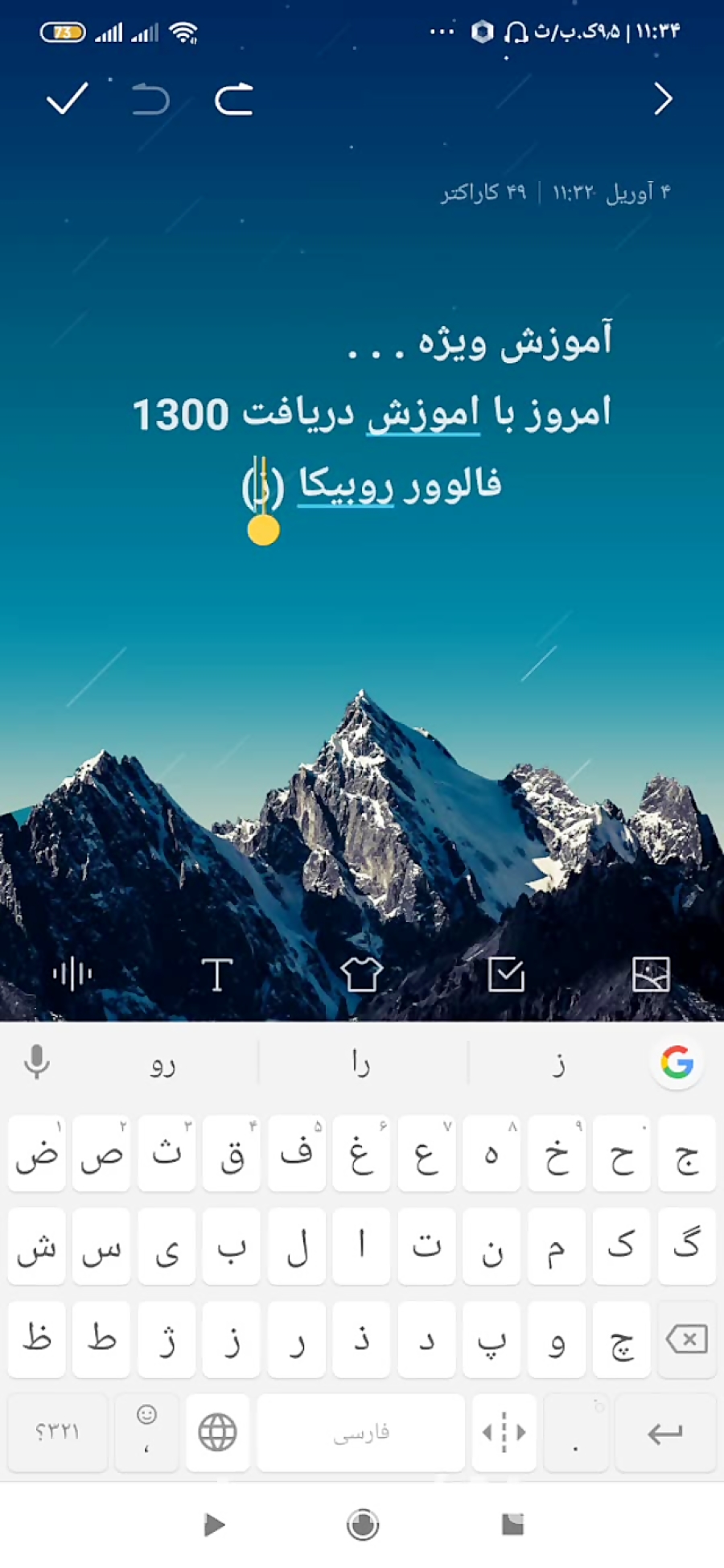The image size is (724, 1568).
Task: Confirm the note with the checkmark
Action: [x=67, y=99]
